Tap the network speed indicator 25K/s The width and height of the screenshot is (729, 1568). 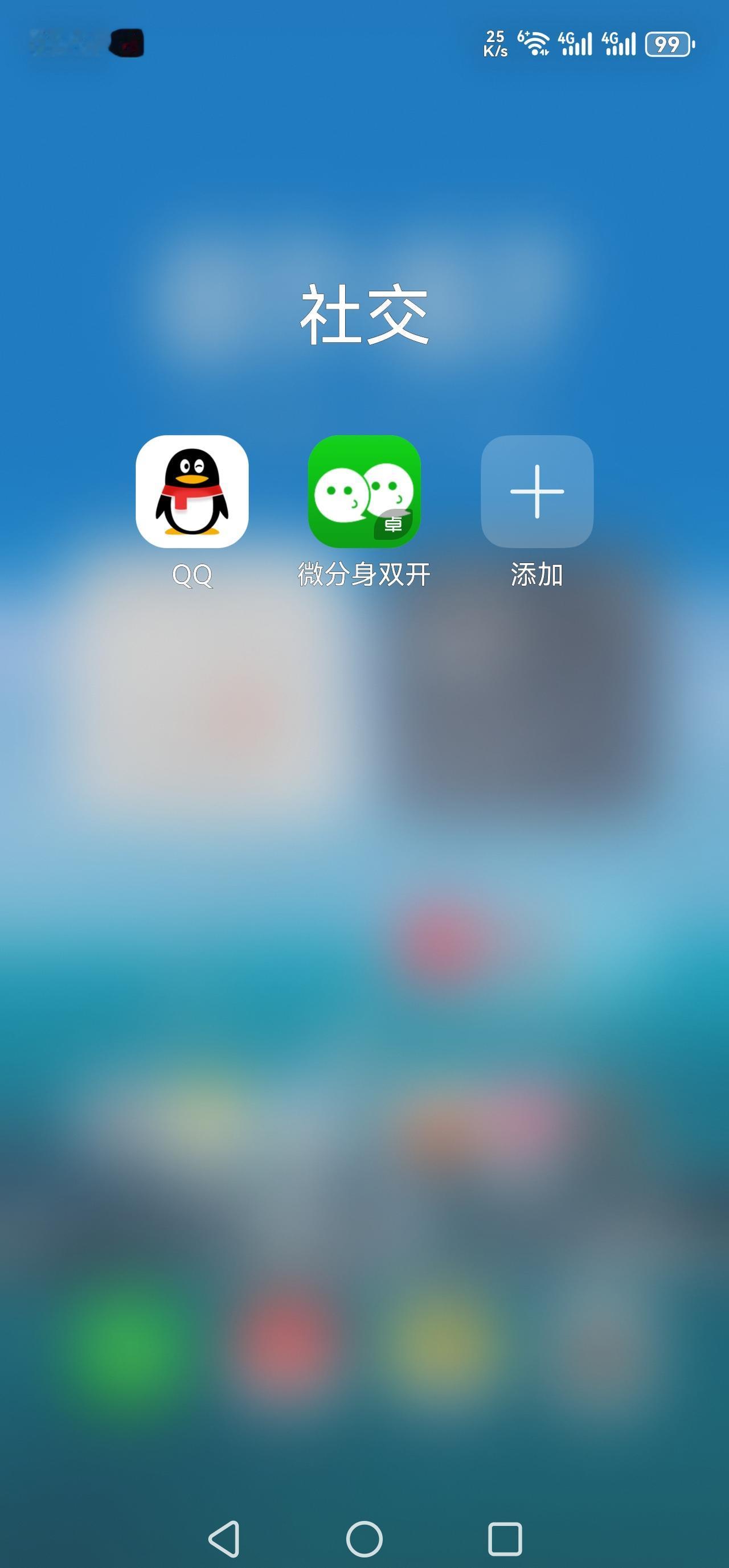(495, 40)
